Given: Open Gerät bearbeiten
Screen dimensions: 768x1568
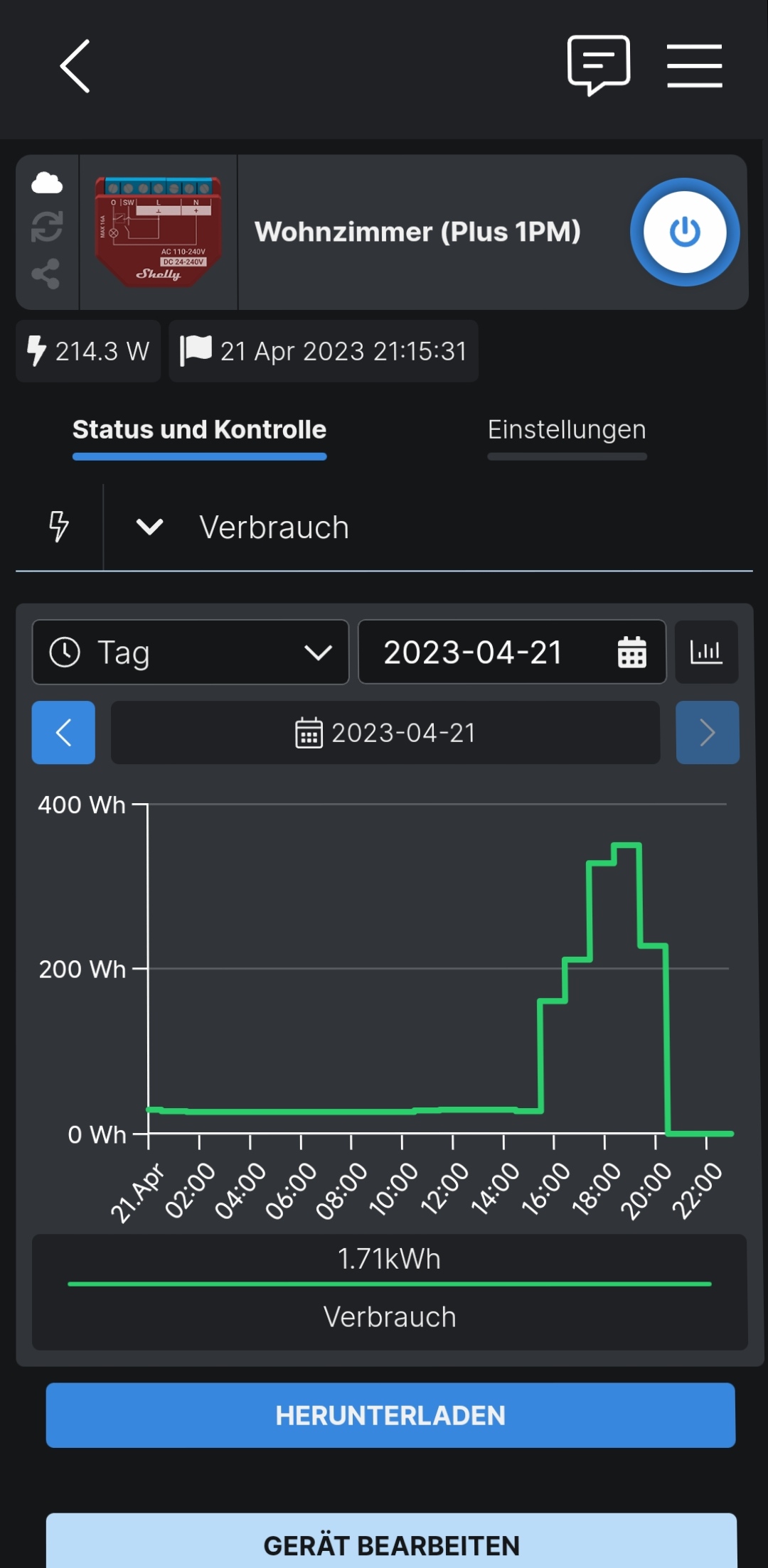Looking at the screenshot, I should tap(391, 1545).
